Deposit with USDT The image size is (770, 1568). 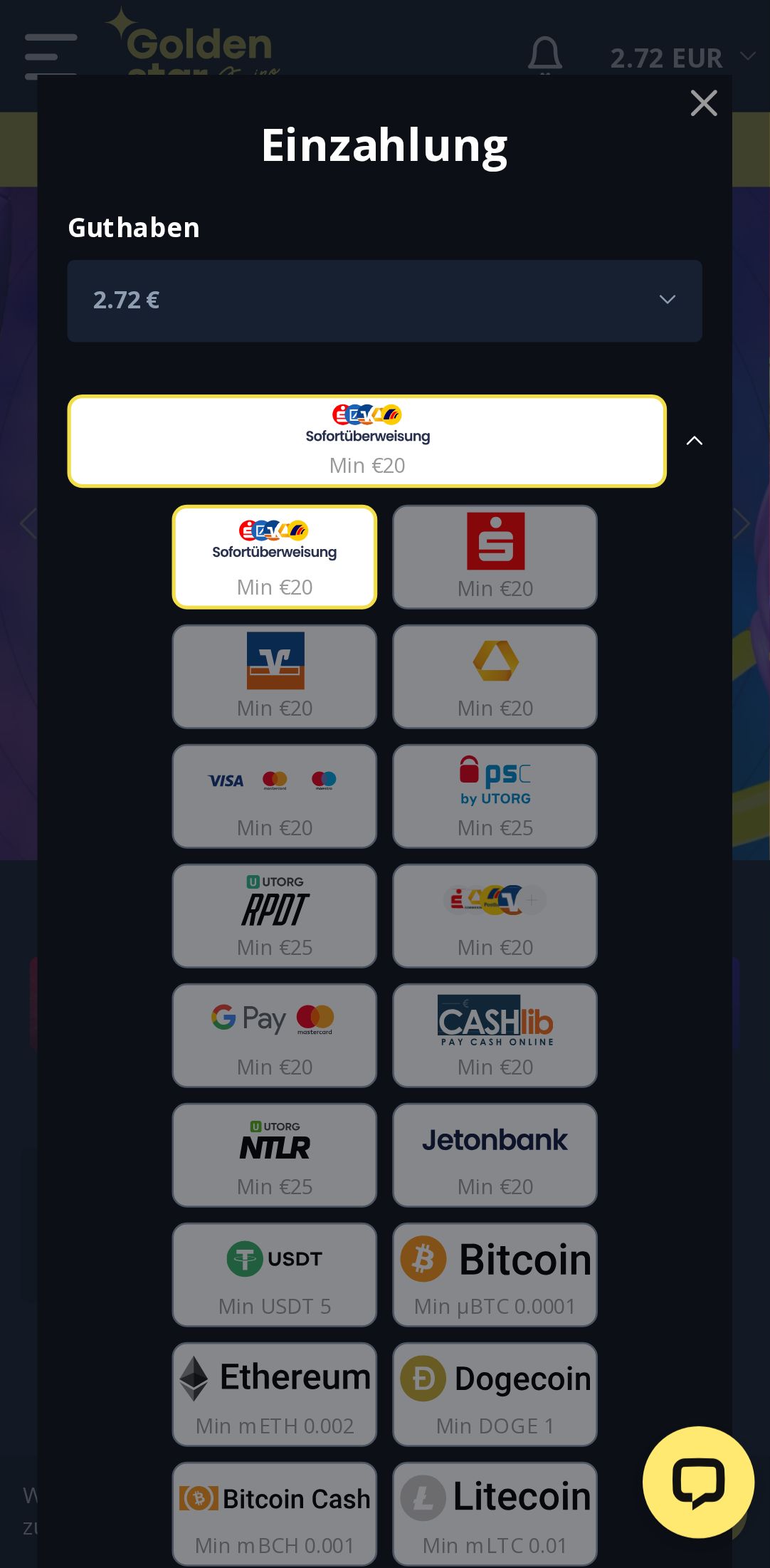tap(275, 1275)
